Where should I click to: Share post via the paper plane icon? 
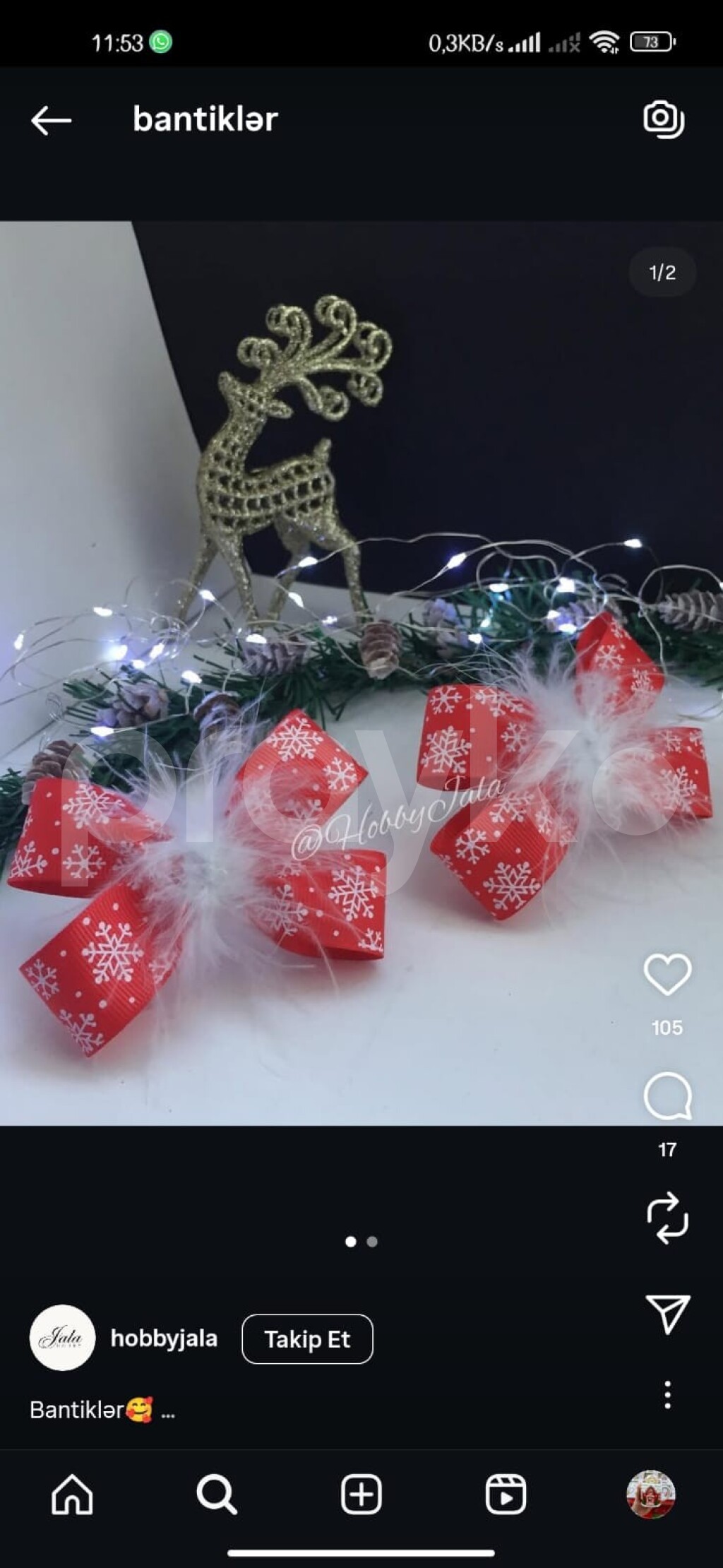pos(667,1314)
